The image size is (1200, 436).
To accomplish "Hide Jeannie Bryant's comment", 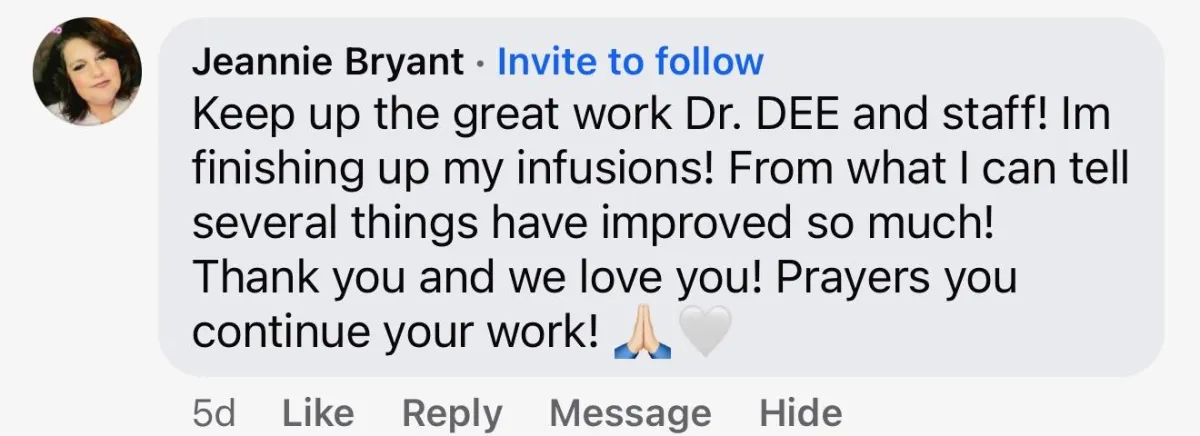I will point(800,412).
